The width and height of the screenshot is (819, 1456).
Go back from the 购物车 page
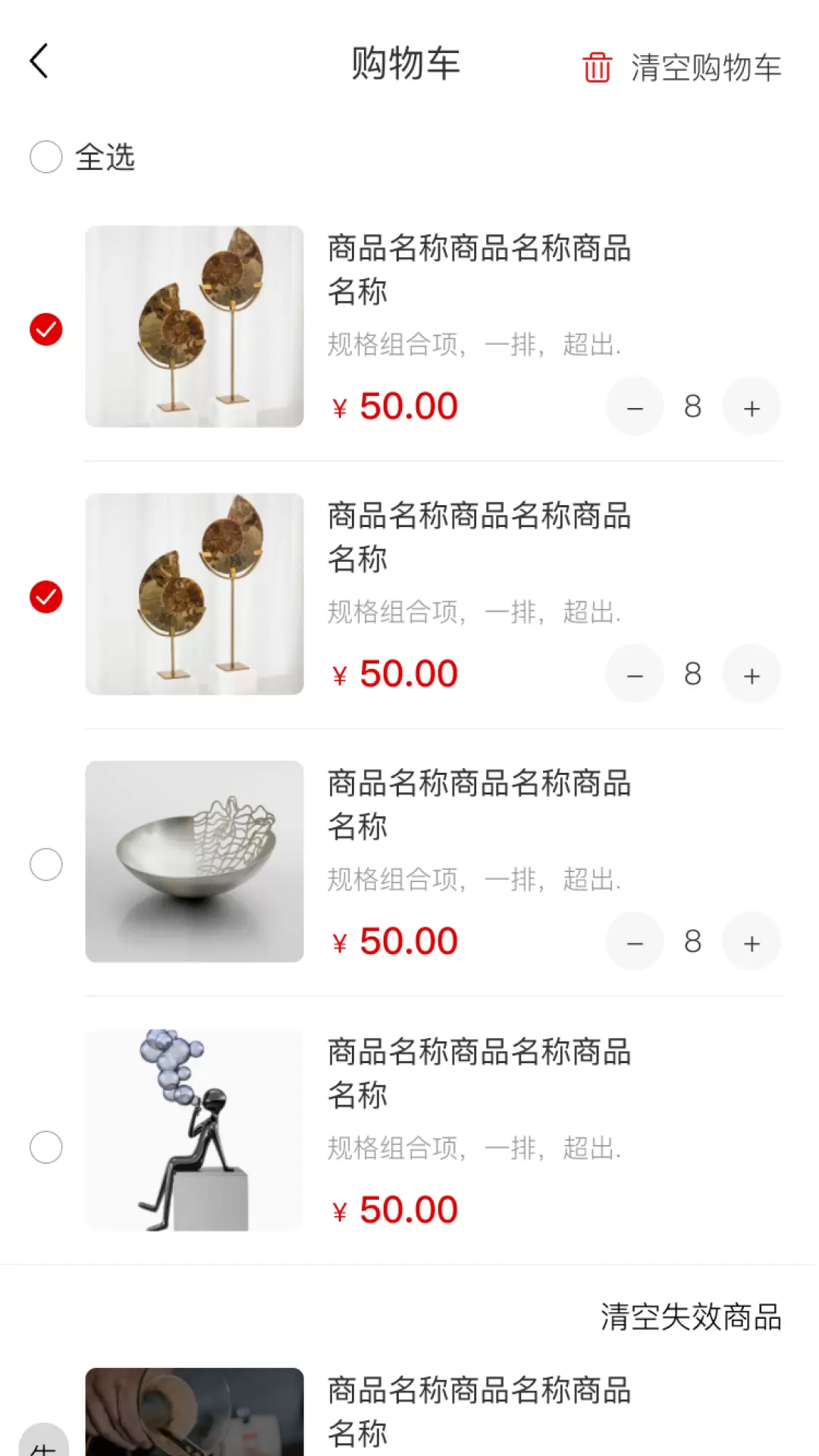[x=39, y=61]
